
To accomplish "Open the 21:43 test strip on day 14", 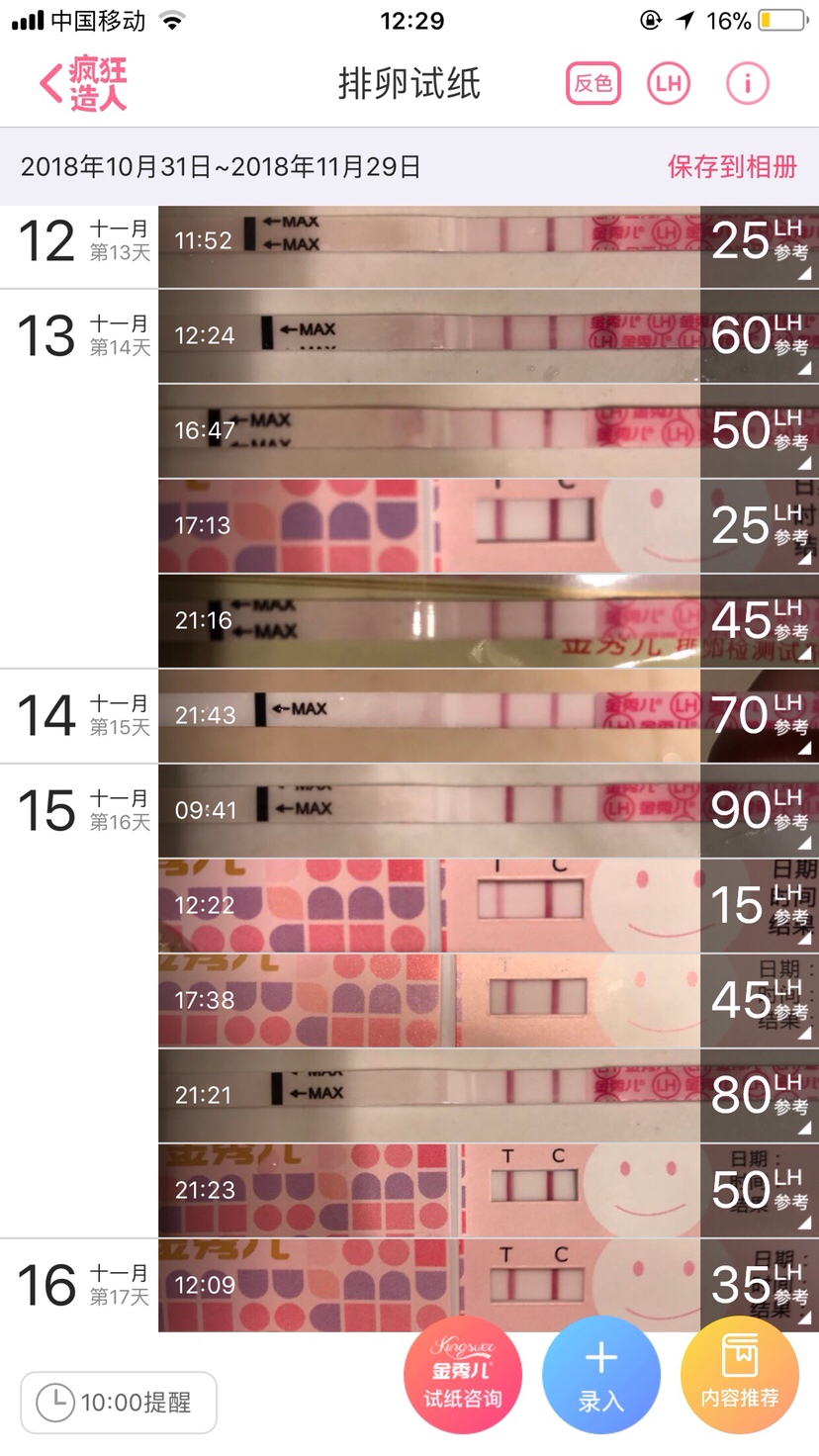I will click(429, 715).
